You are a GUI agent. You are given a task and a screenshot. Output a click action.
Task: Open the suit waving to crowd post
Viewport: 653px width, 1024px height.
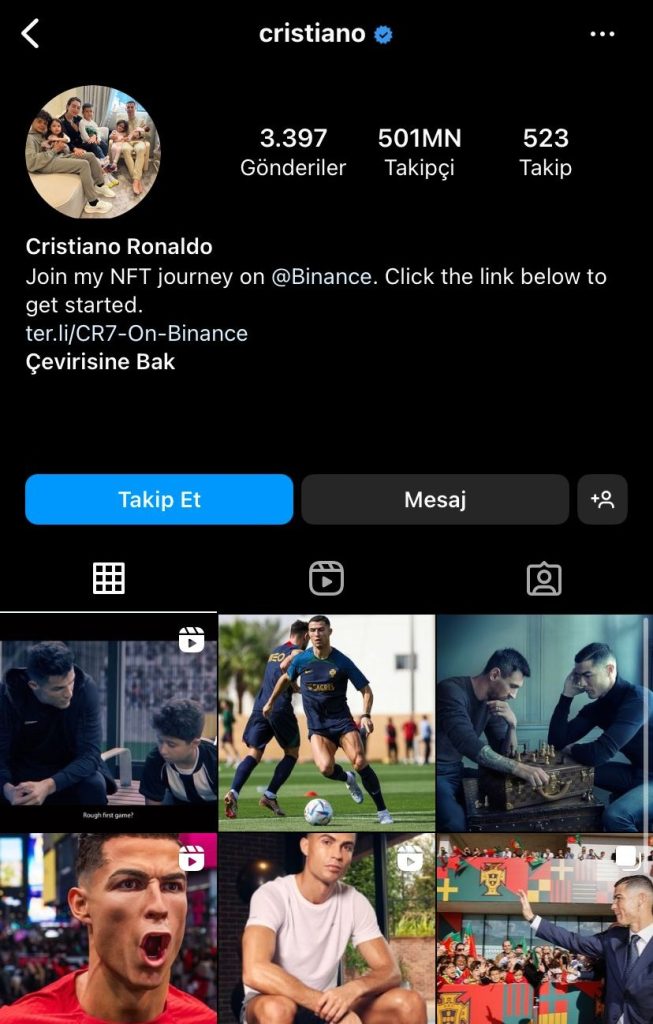544,930
